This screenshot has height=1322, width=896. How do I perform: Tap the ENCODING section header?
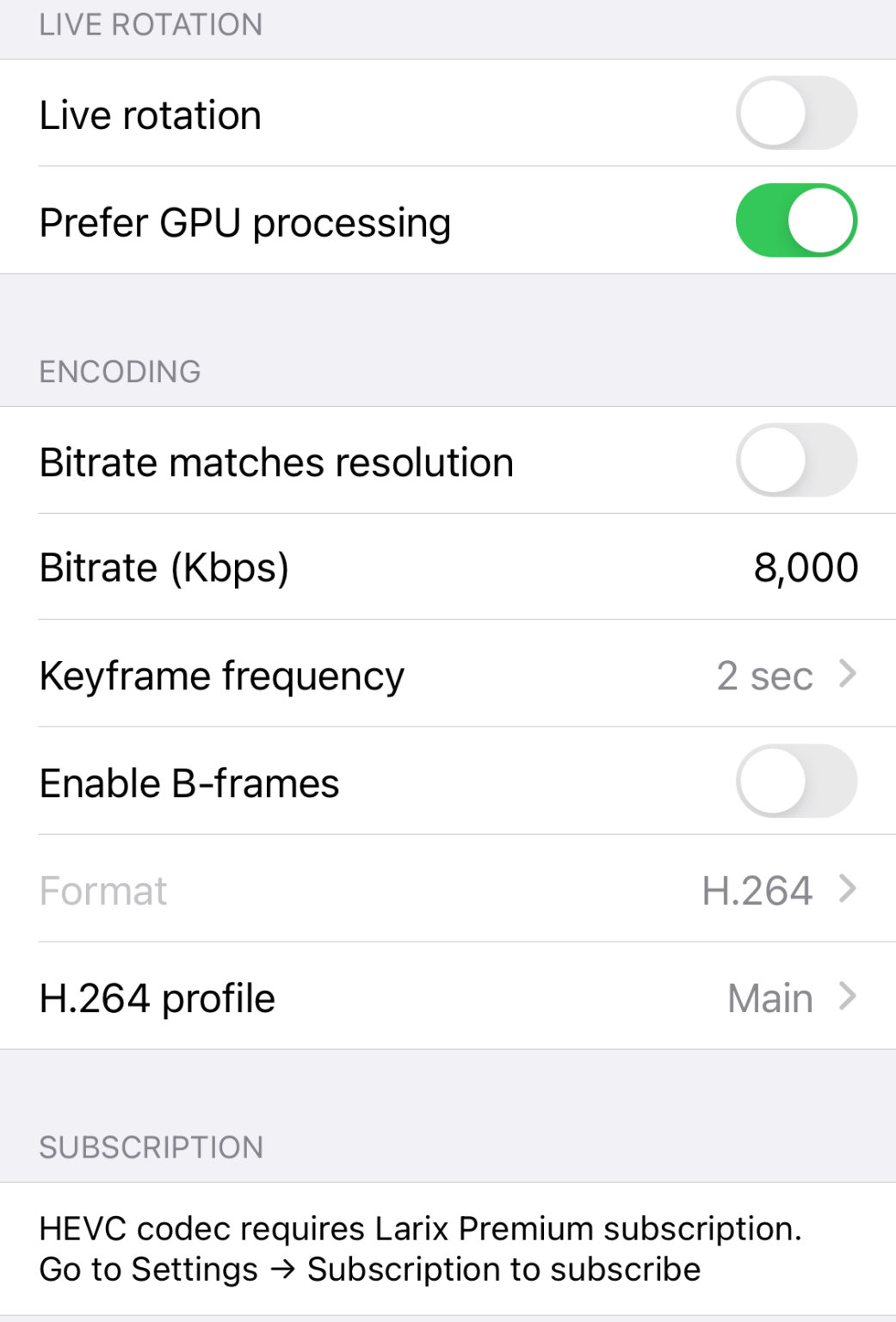tap(120, 372)
